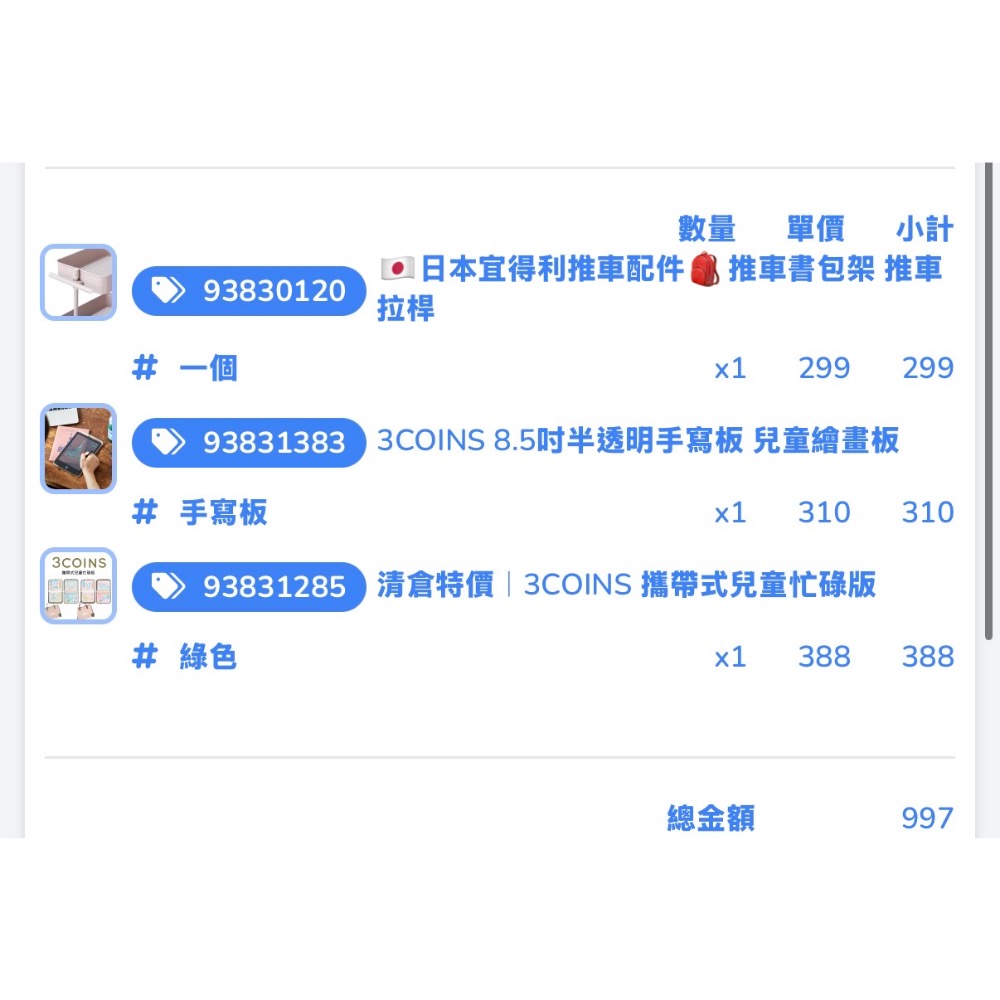Open product tag 93831285

click(x=249, y=587)
